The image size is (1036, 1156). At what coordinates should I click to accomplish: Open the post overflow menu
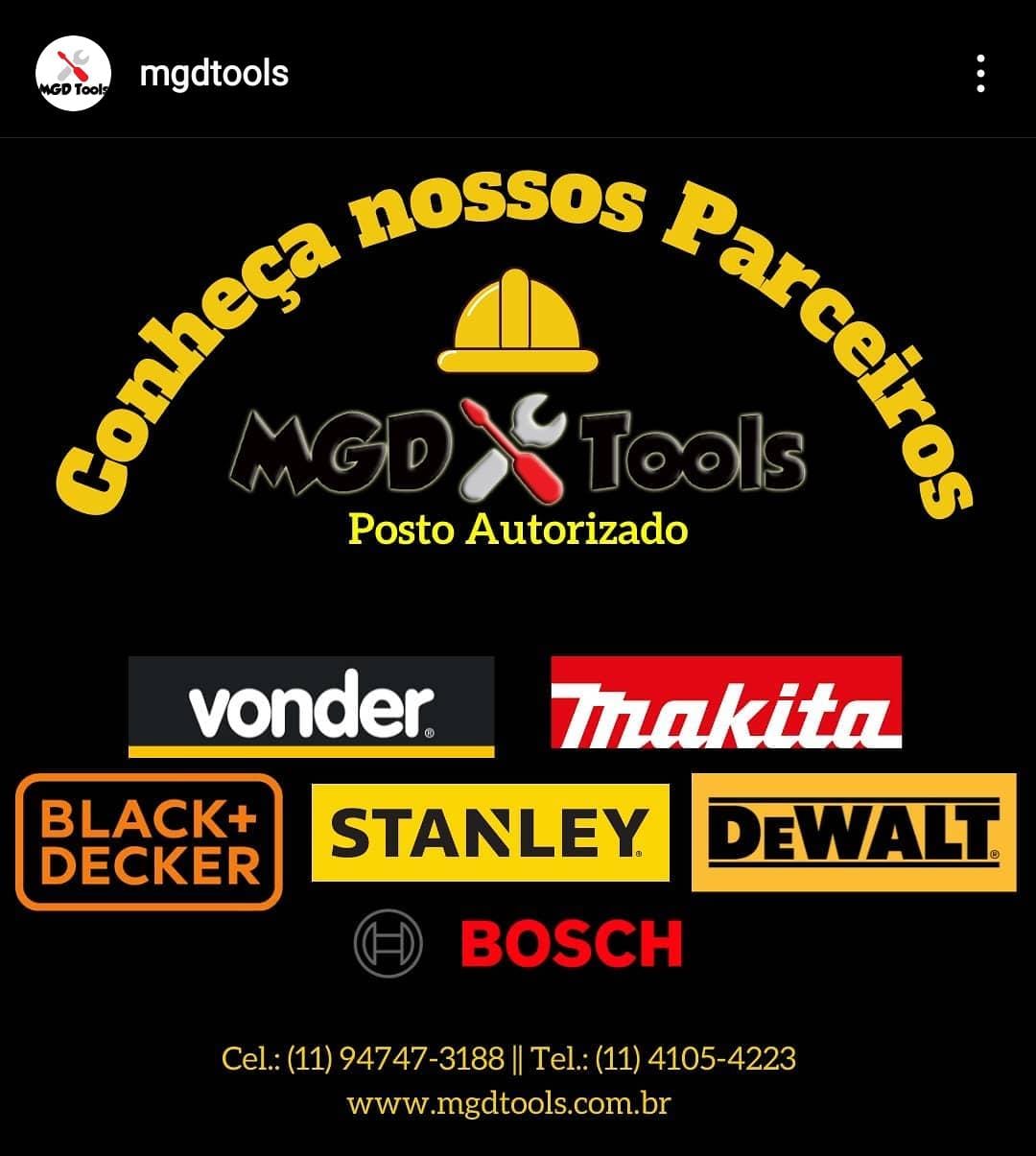979,74
